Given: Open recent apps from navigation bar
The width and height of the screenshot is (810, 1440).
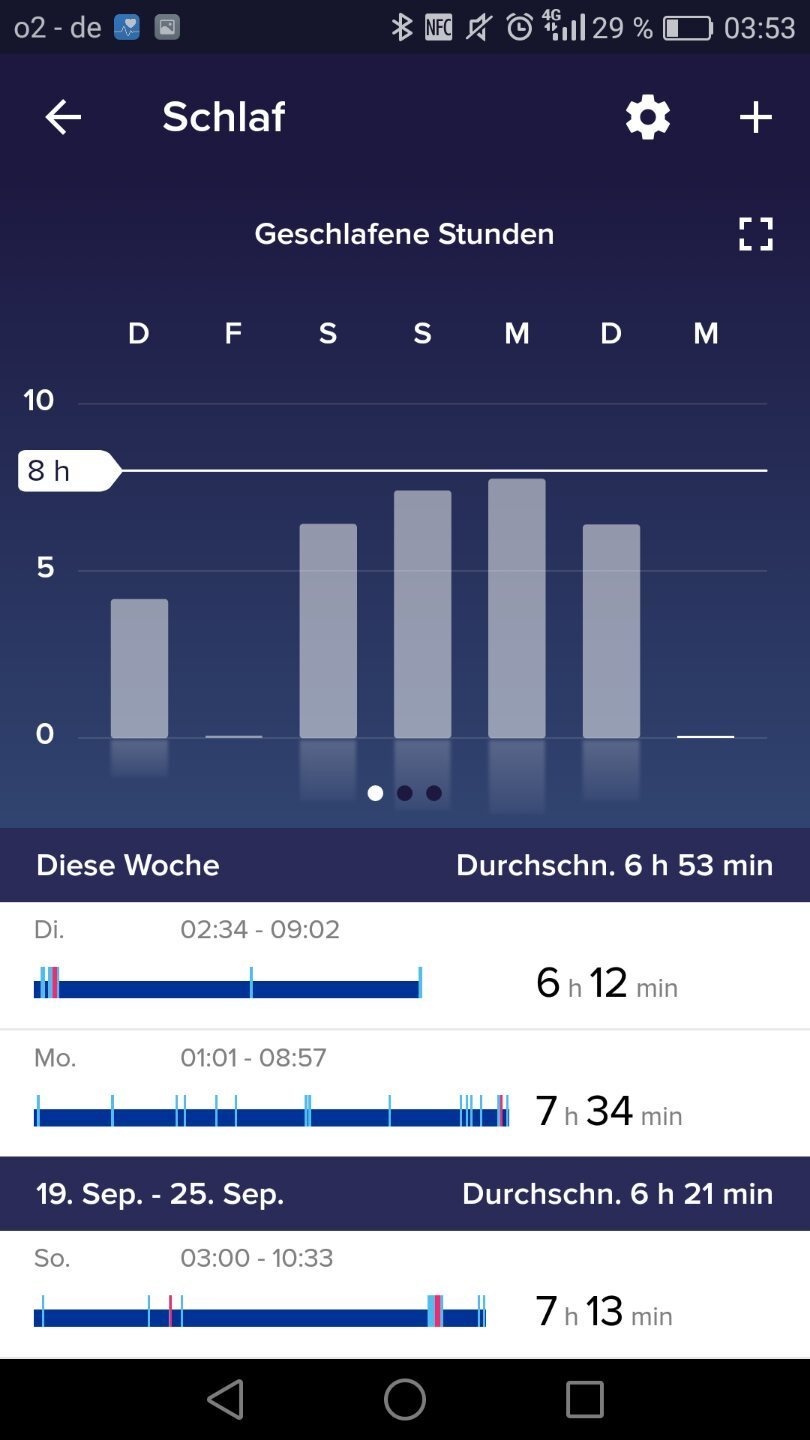Looking at the screenshot, I should point(585,1399).
